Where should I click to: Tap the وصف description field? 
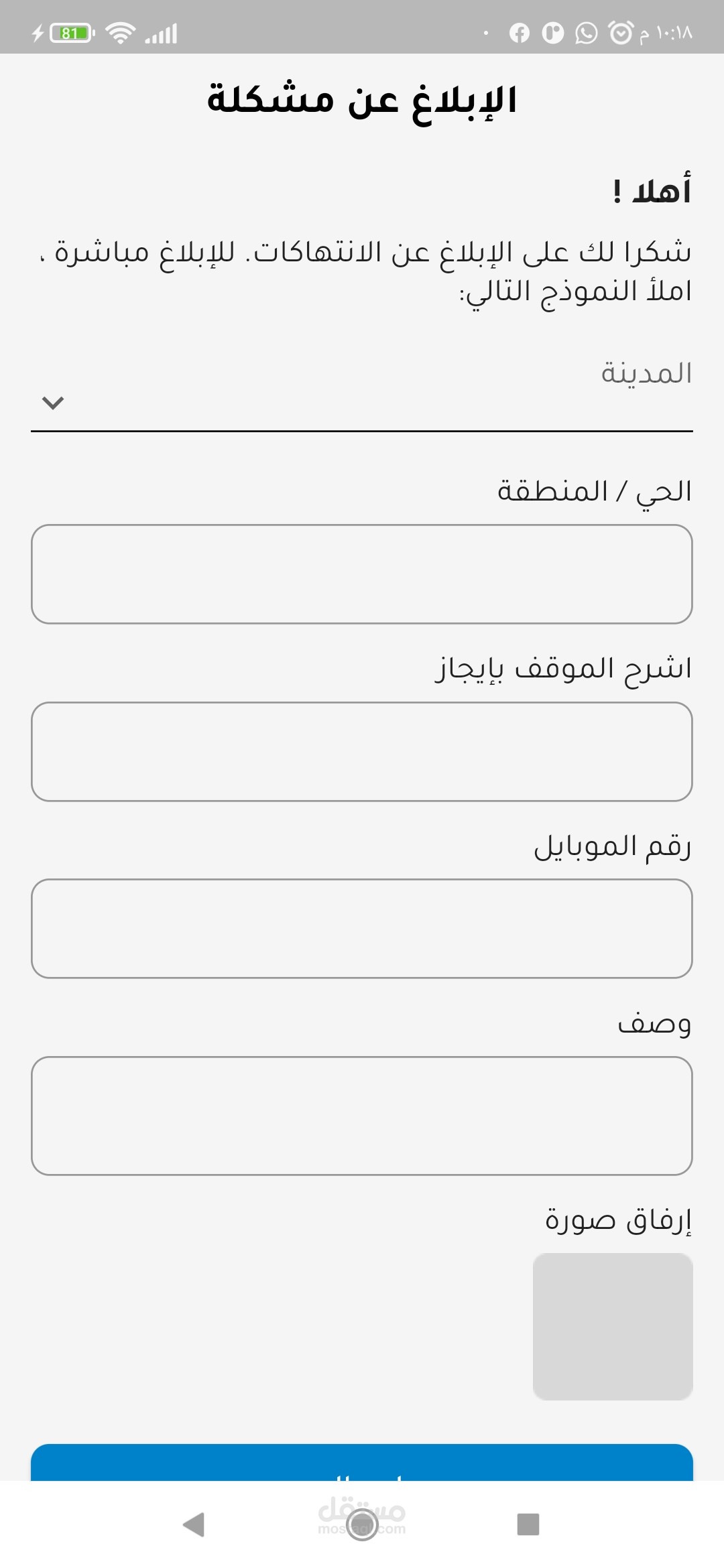[x=362, y=1116]
